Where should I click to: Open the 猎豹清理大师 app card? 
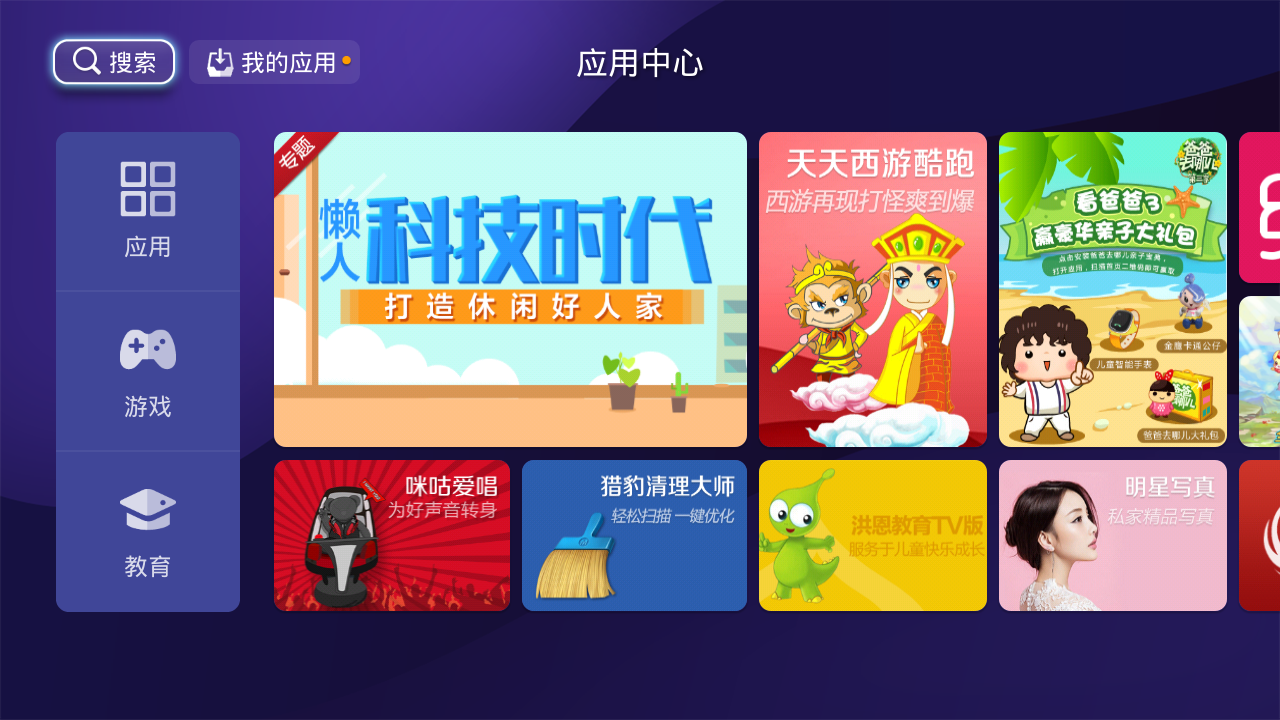634,536
